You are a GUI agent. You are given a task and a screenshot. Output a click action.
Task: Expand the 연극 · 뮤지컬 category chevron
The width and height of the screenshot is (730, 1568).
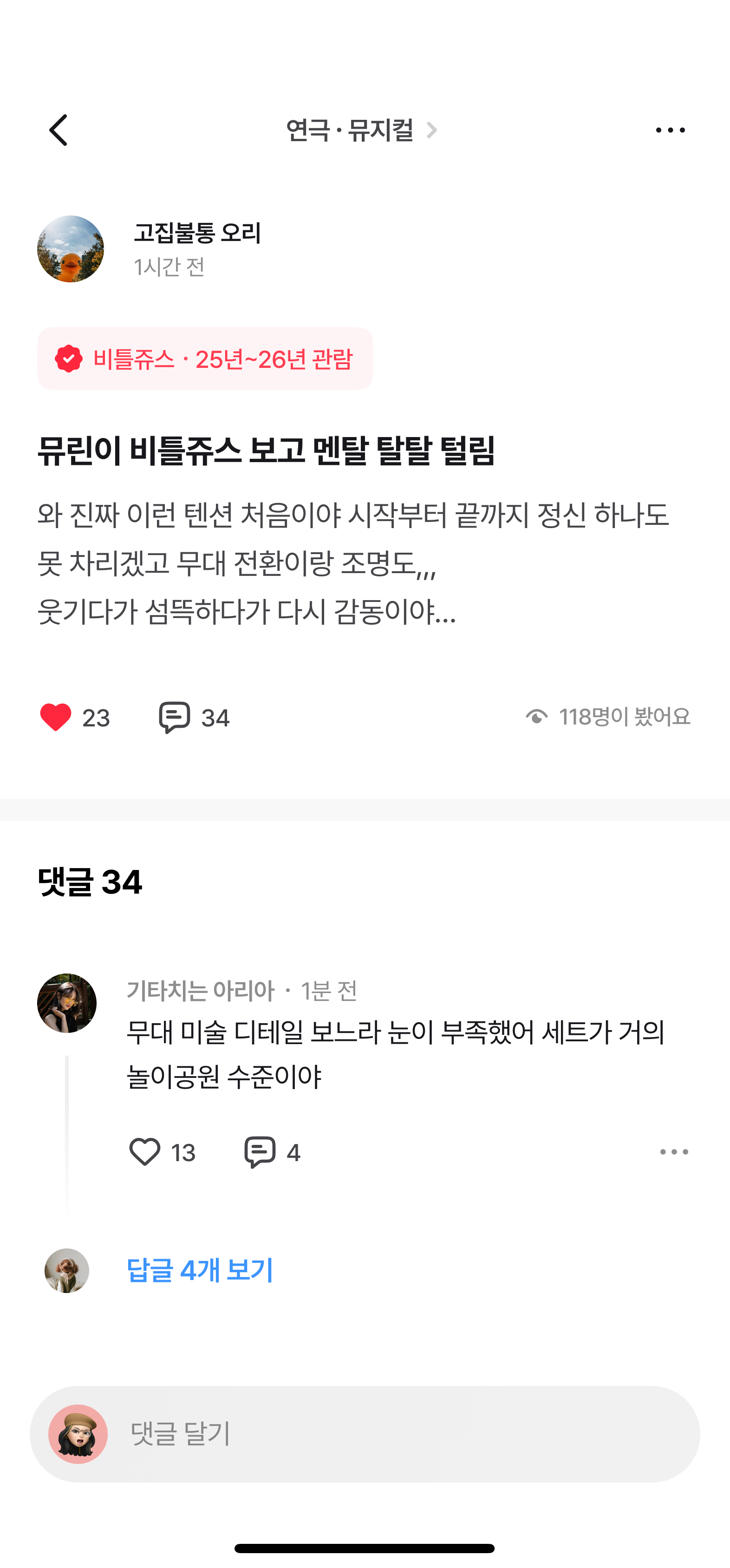pyautogui.click(x=432, y=130)
